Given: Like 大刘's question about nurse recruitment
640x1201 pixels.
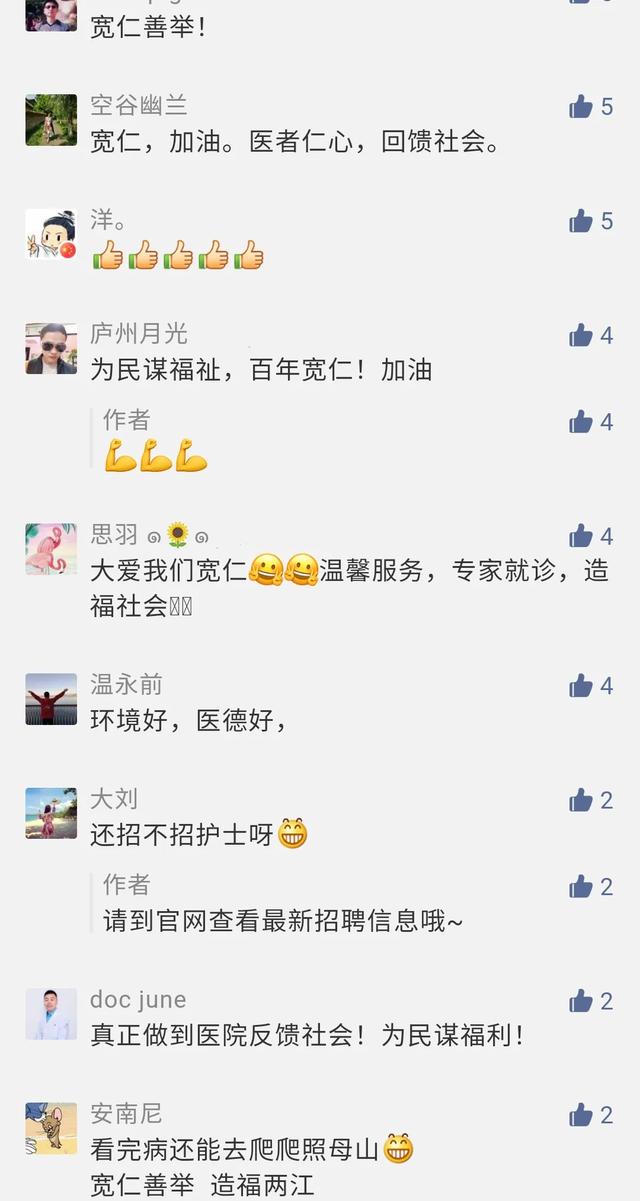Looking at the screenshot, I should coord(581,800).
